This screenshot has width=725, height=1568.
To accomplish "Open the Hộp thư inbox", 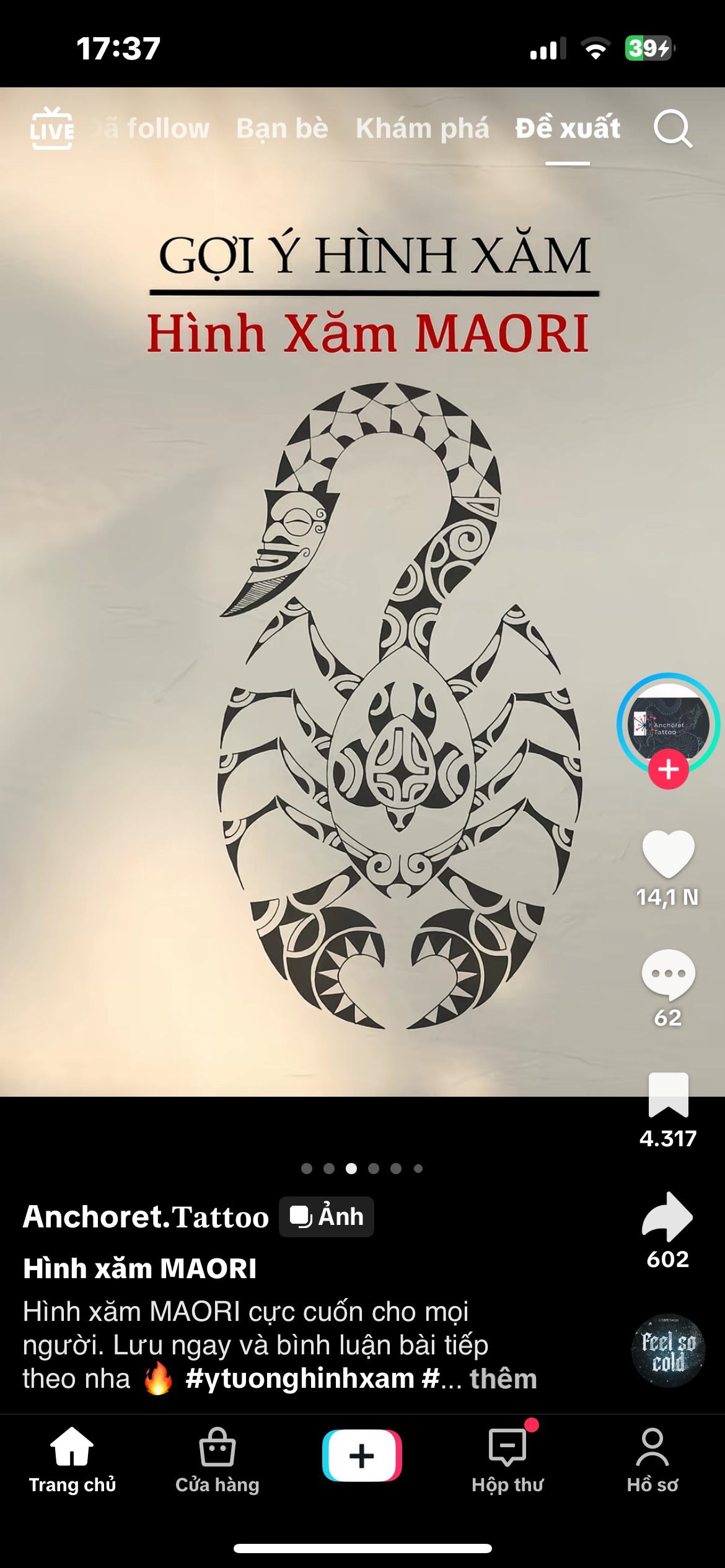I will (507, 1460).
